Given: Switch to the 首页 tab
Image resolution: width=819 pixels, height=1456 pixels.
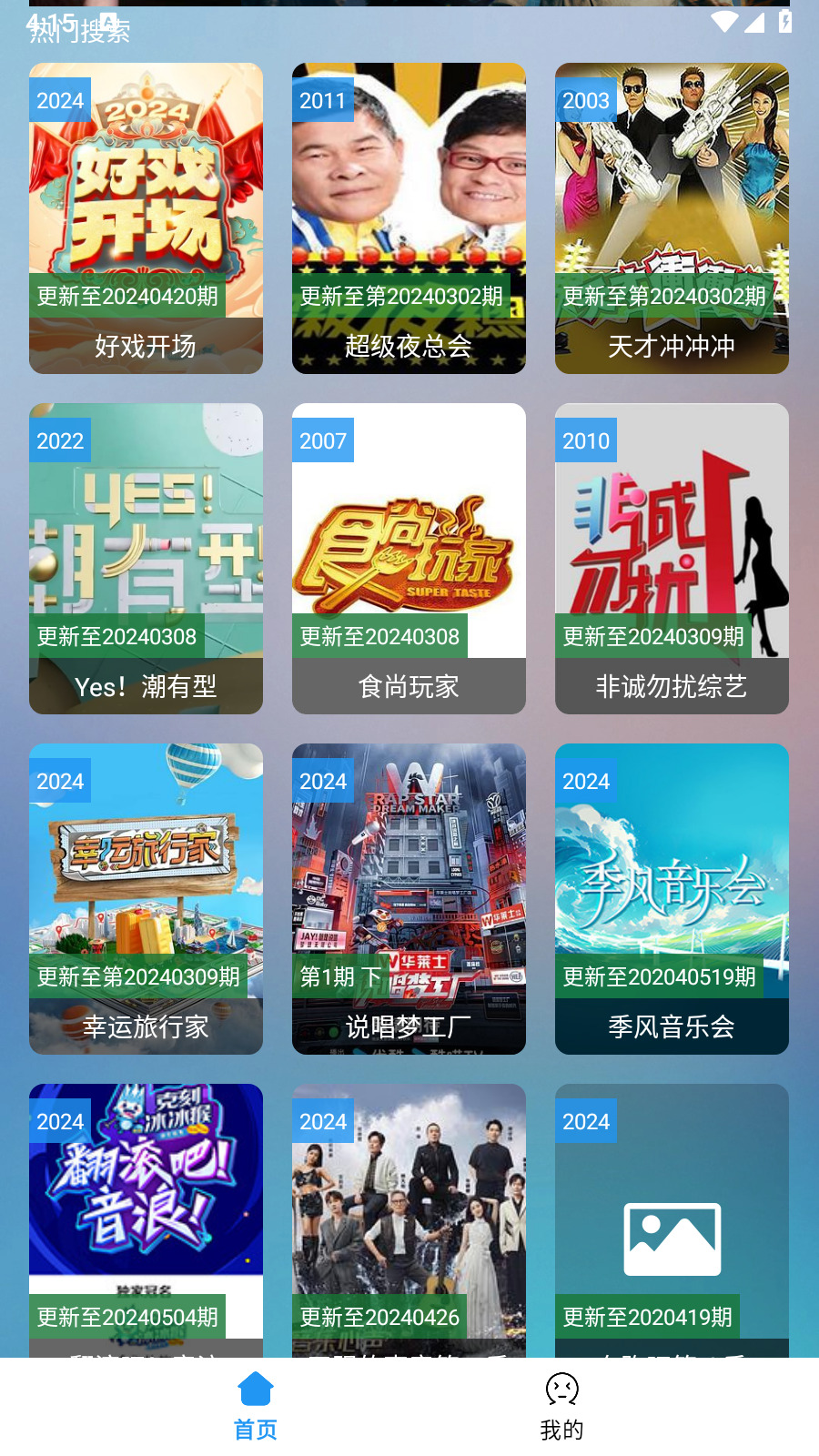Looking at the screenshot, I should point(256,1407).
